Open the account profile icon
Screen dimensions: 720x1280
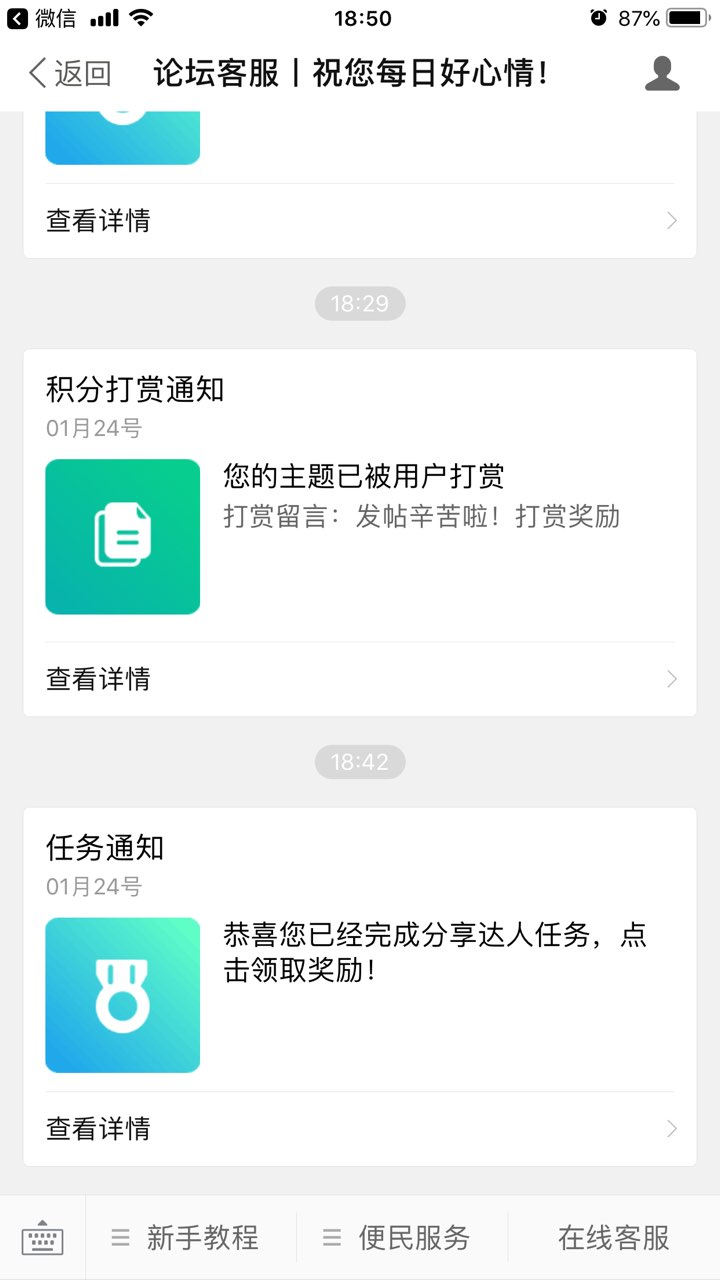coord(662,74)
